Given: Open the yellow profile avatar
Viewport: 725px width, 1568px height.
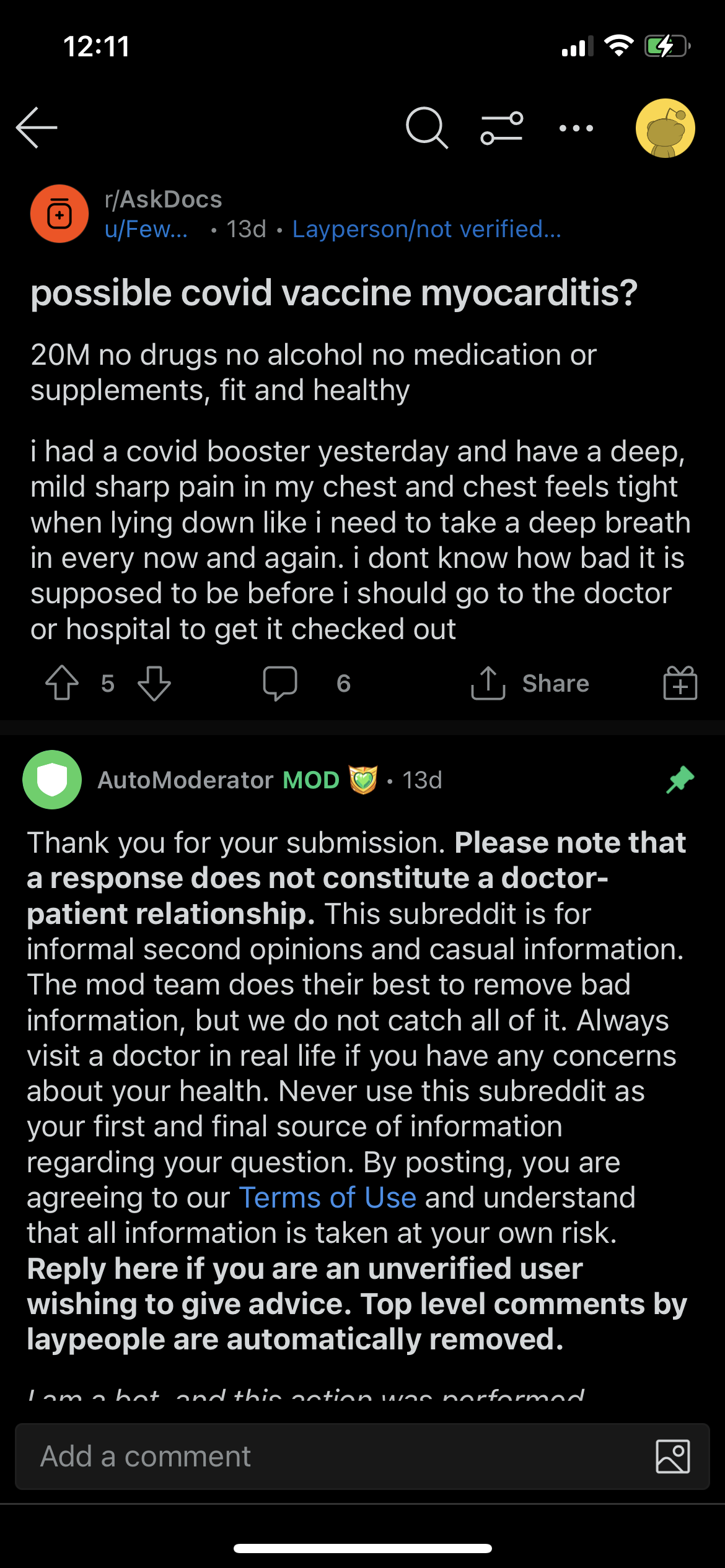Looking at the screenshot, I should pyautogui.click(x=665, y=128).
